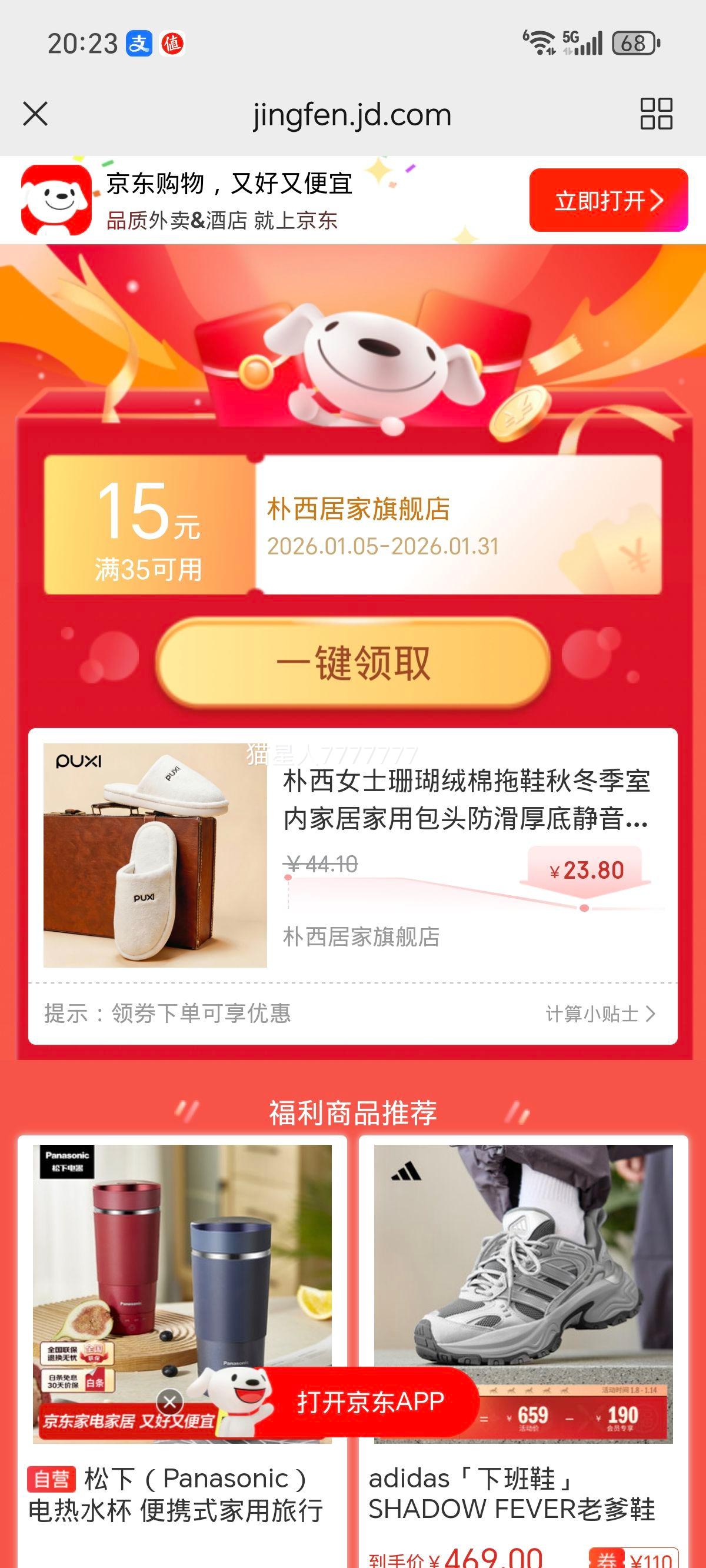Tap the battery indicator showing 68
The image size is (706, 1568).
click(x=633, y=42)
